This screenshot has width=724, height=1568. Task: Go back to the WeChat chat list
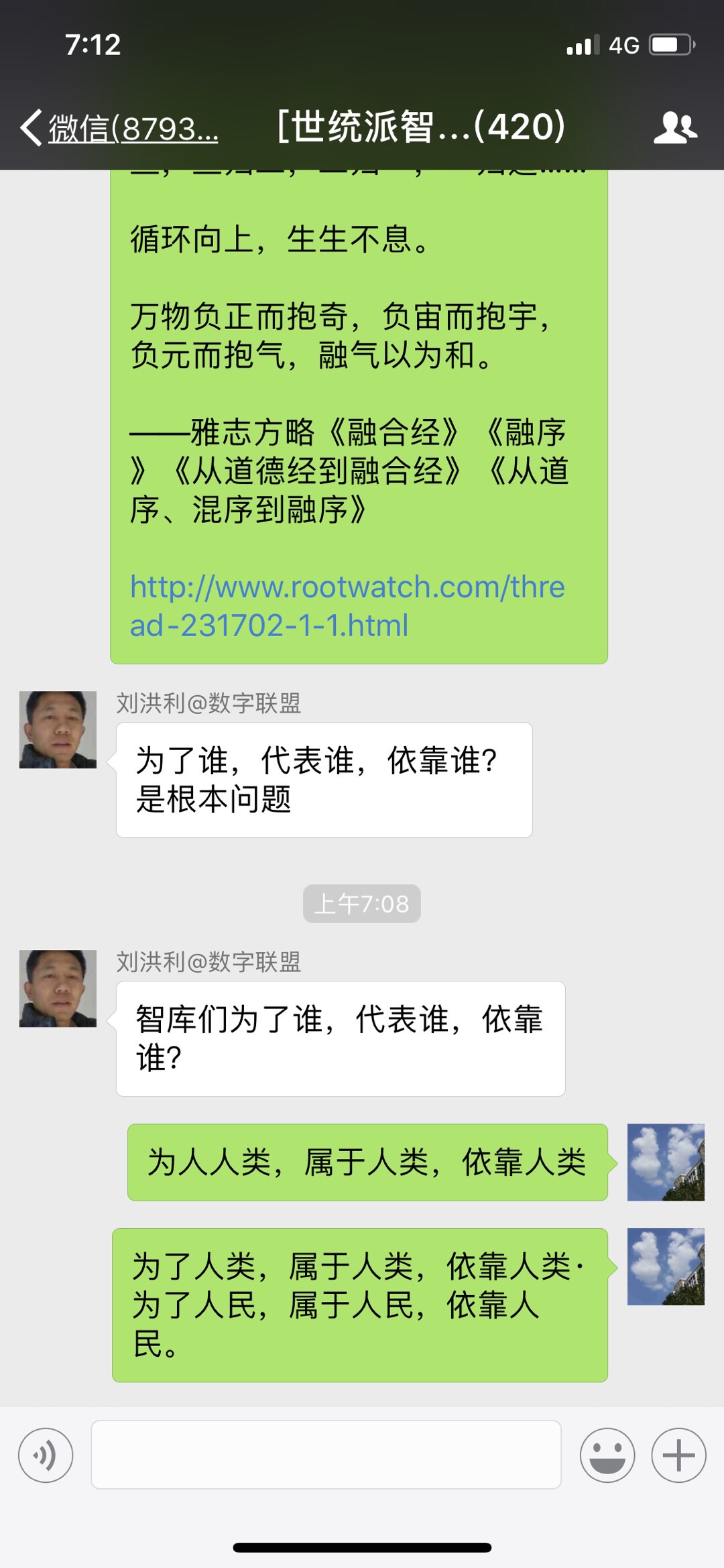[x=117, y=127]
